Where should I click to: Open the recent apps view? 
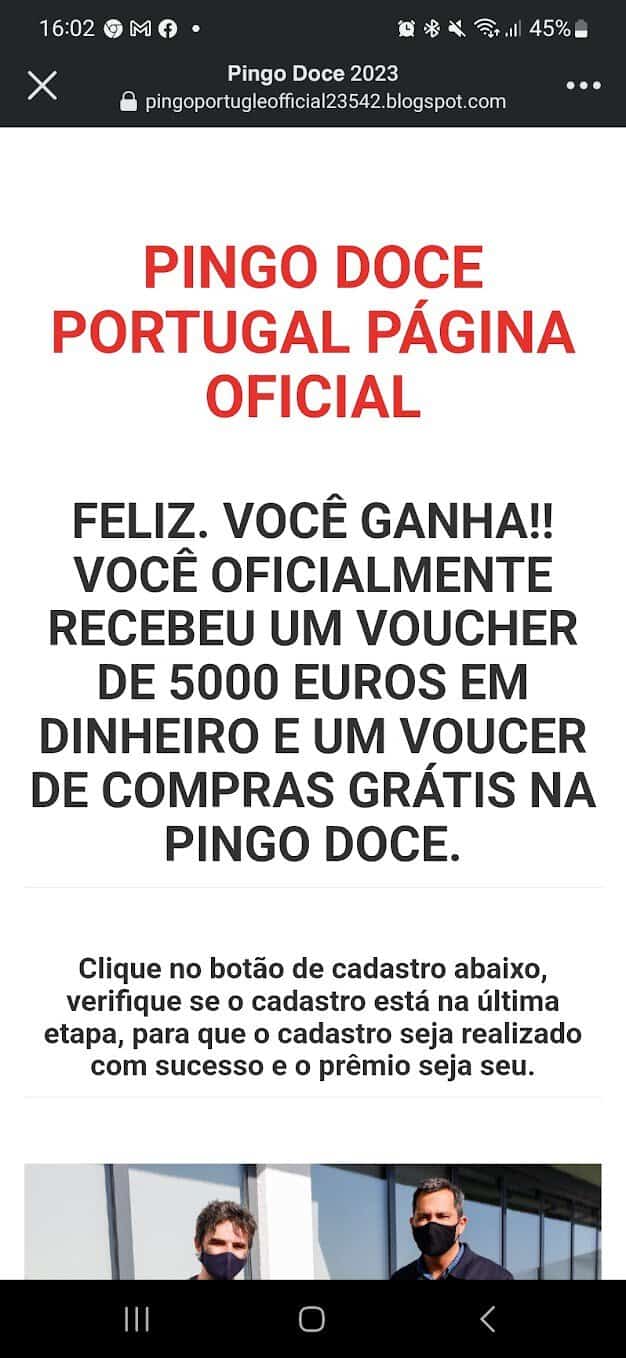[137, 1319]
